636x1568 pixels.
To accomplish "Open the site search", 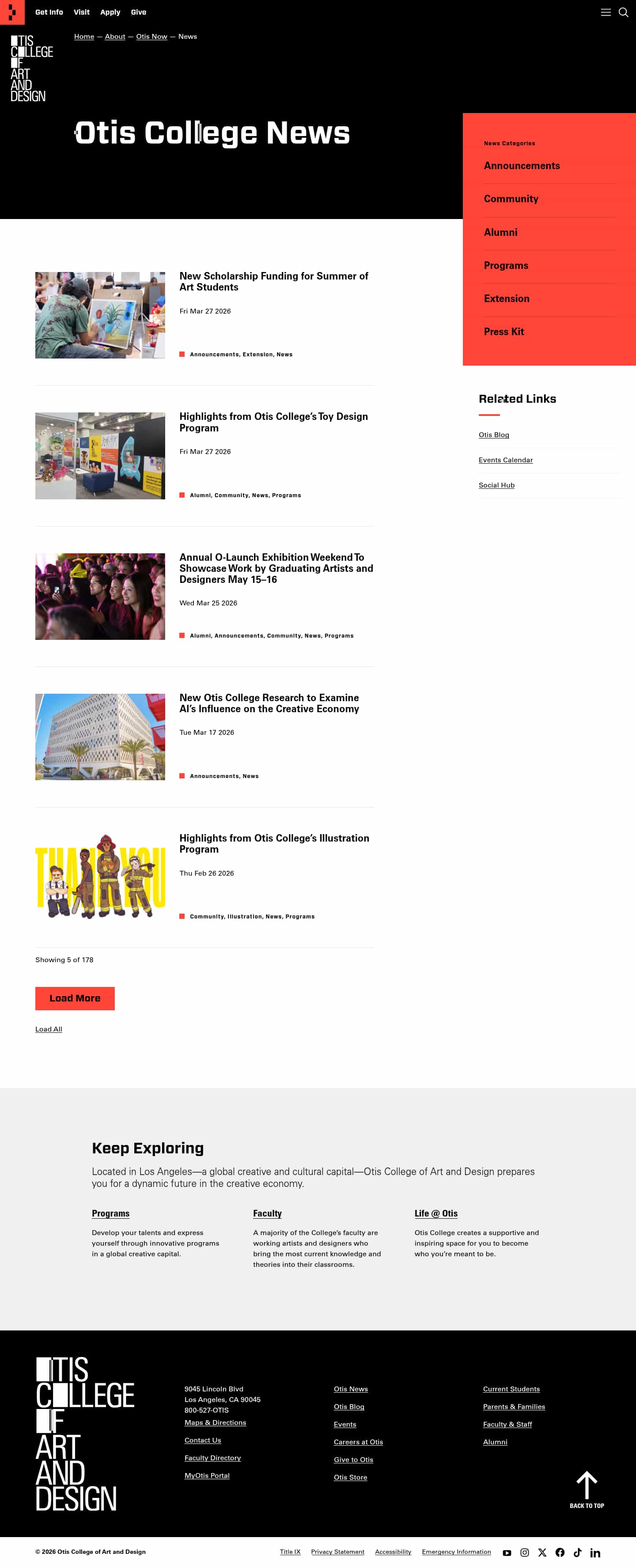I will coord(623,12).
